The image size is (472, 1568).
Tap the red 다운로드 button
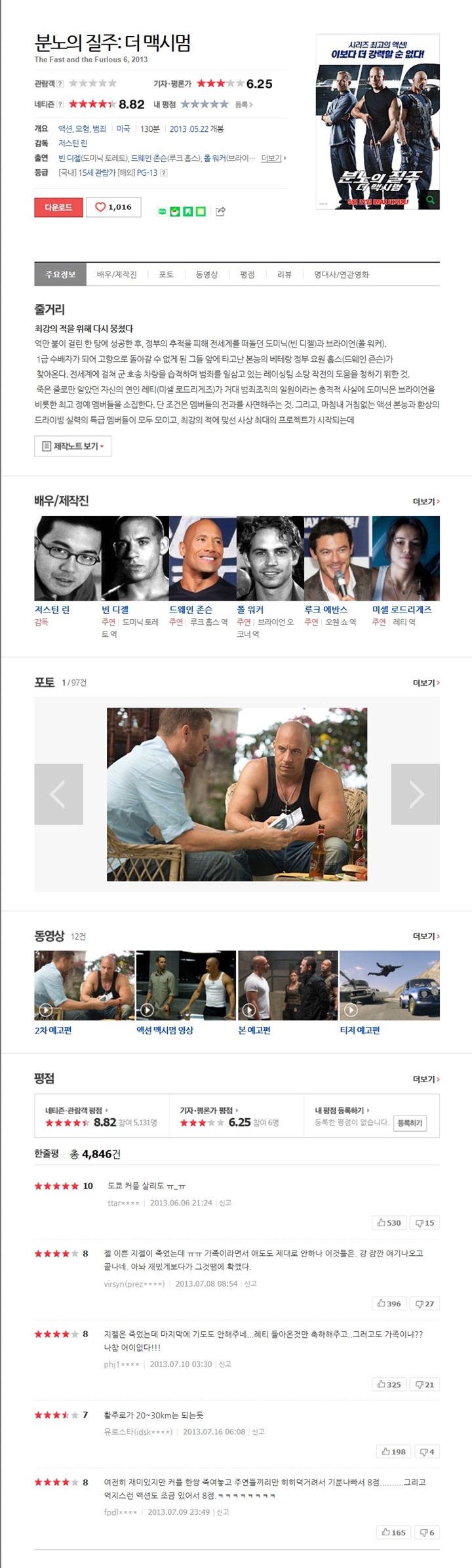(x=58, y=207)
